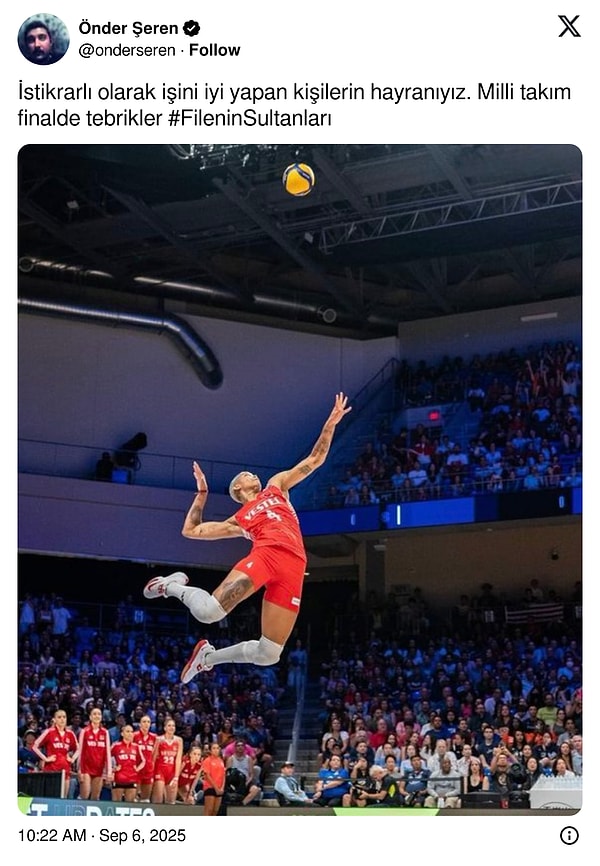Follow @onderseren
Viewport: 600px width, 866px height.
click(214, 50)
